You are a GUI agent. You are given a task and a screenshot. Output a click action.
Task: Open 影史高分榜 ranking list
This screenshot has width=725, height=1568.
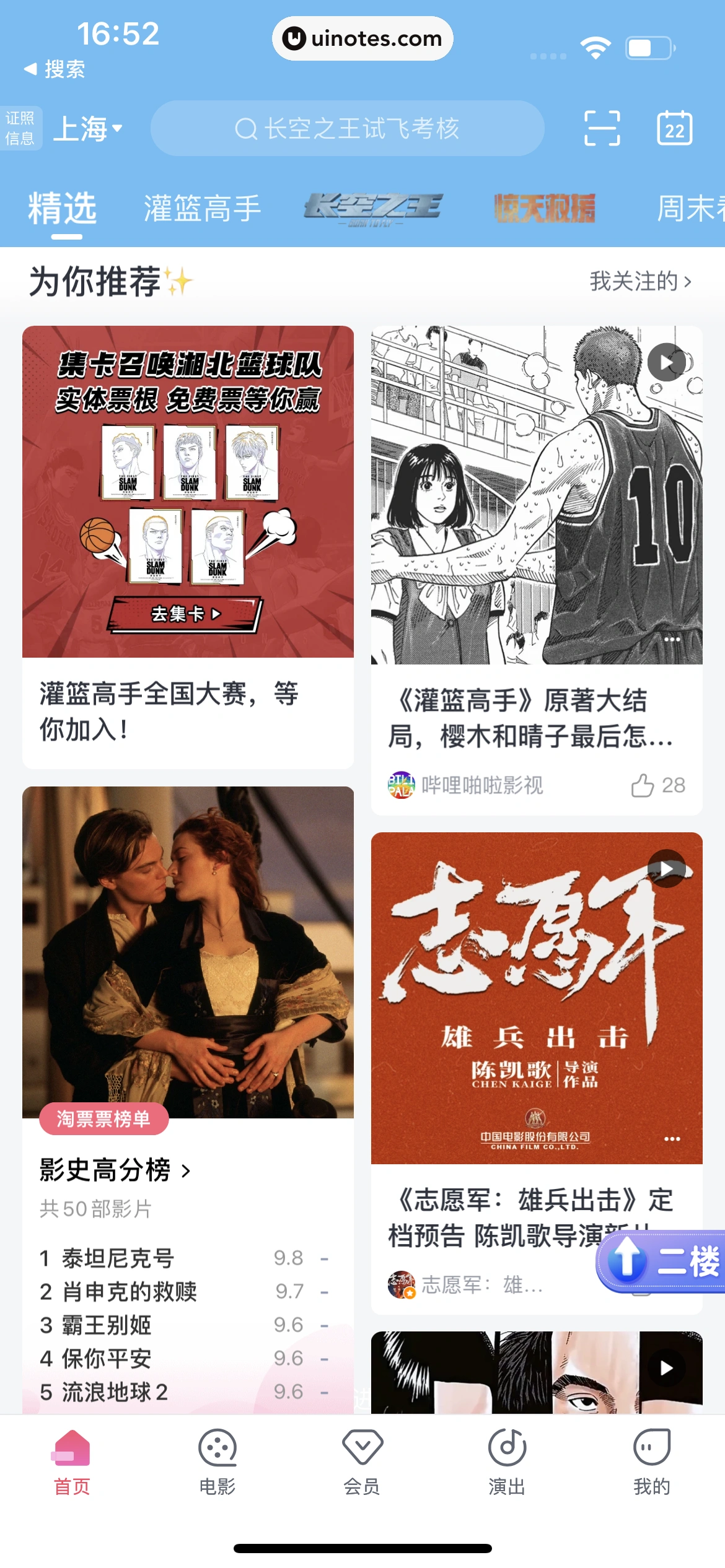click(115, 1170)
